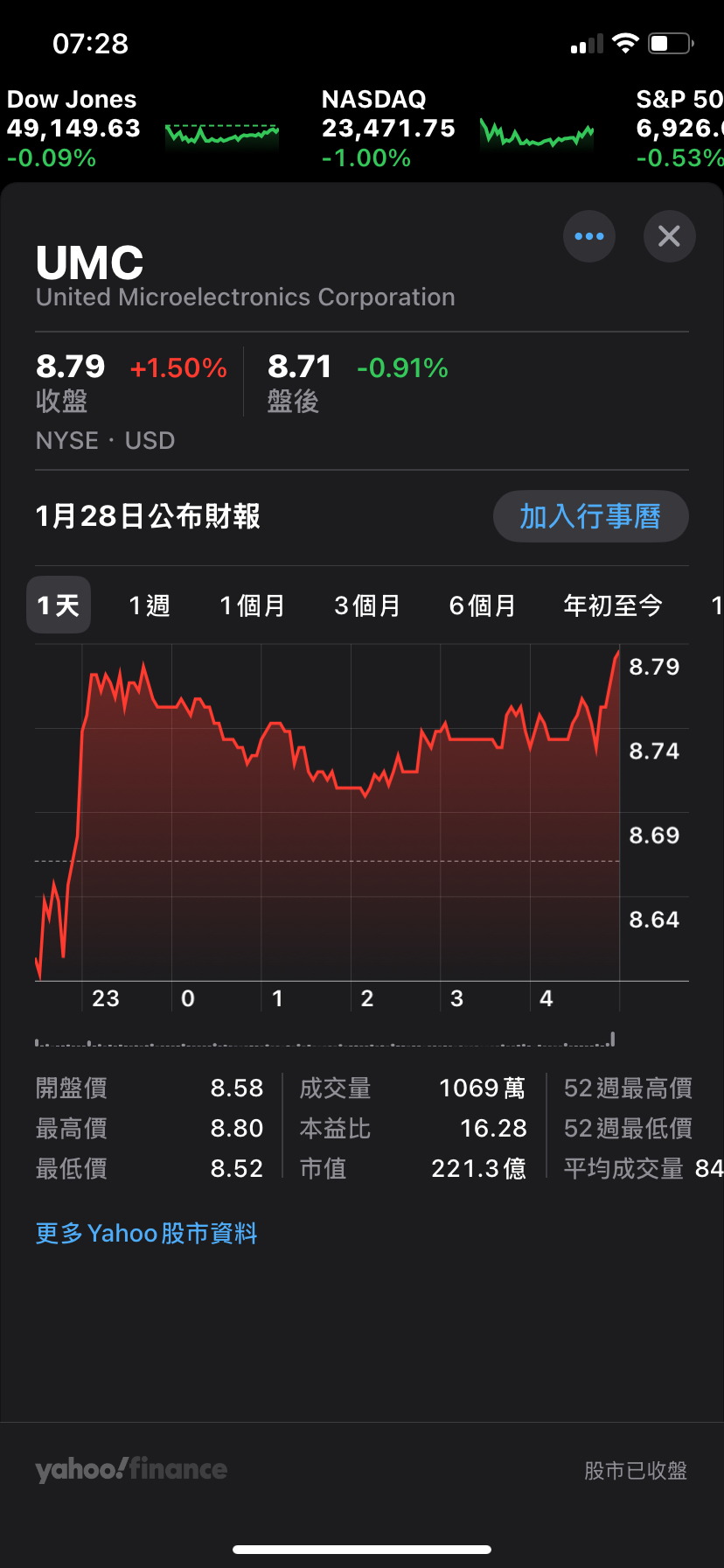This screenshot has height=1568, width=724.
Task: Open Yahoo Finance attribution link
Action: 131,1469
